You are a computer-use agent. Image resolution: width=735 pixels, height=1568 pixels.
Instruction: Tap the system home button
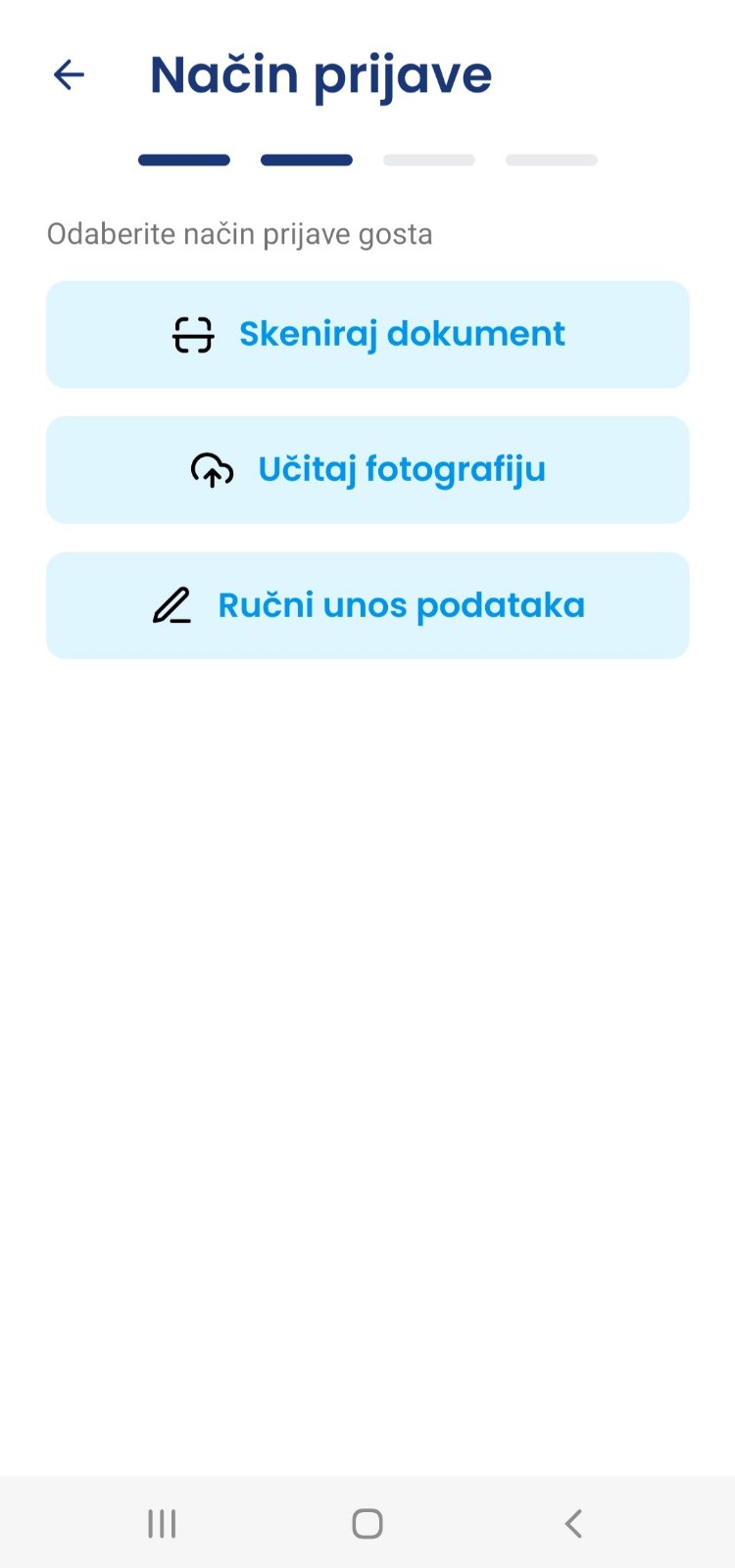pos(367,1523)
